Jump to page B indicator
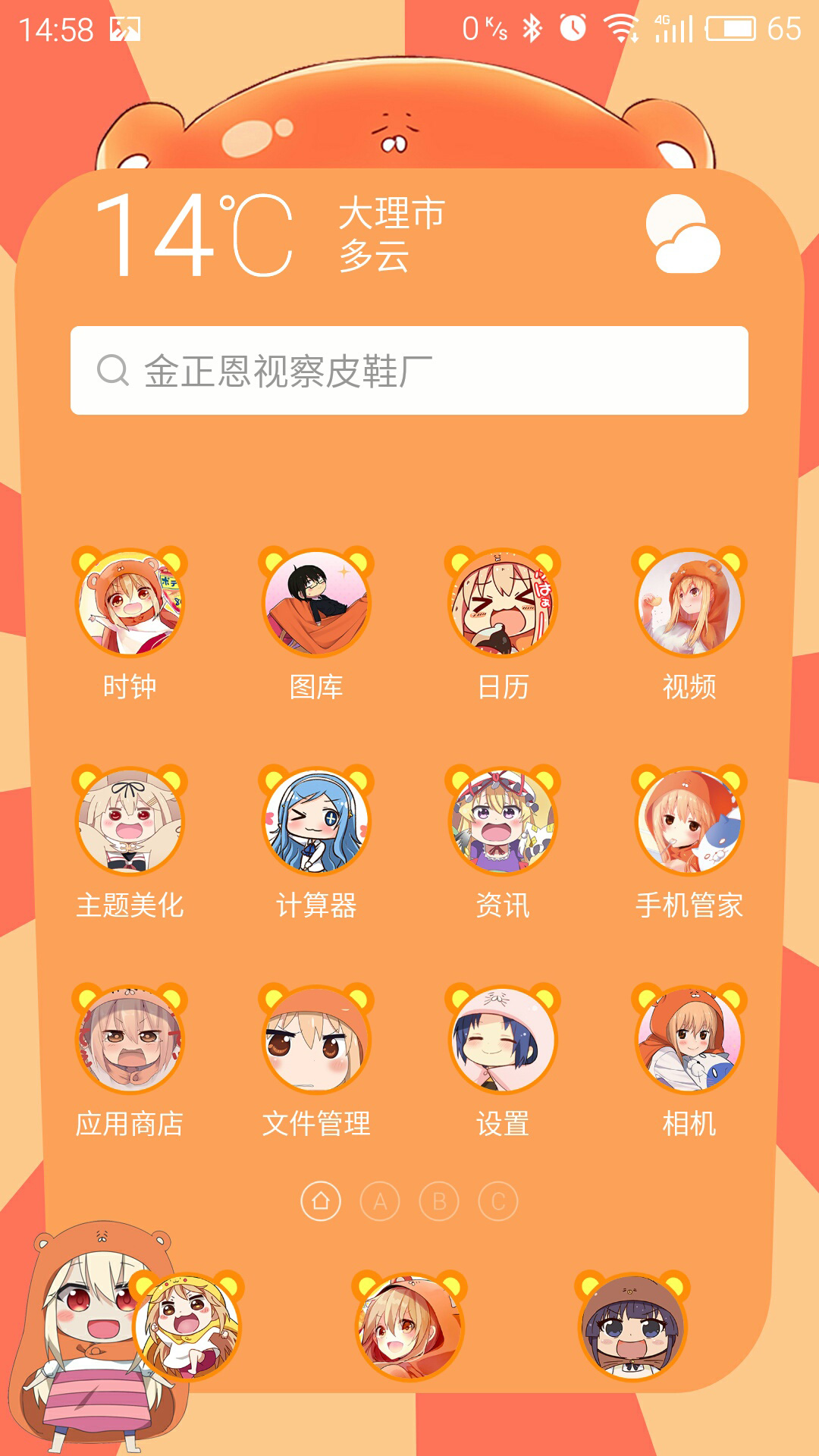This screenshot has height=1456, width=819. pyautogui.click(x=439, y=1201)
